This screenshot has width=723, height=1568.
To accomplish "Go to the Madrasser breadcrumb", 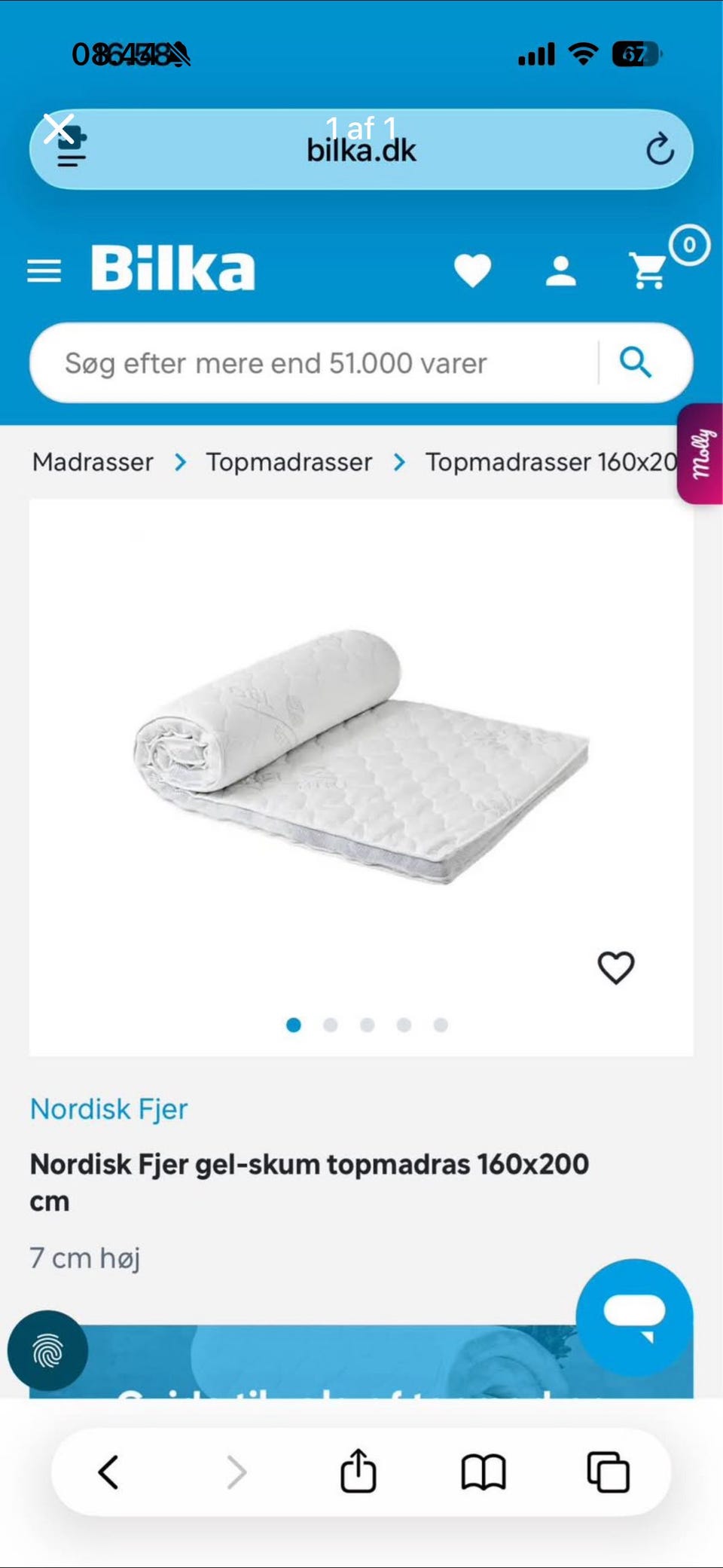I will [93, 462].
